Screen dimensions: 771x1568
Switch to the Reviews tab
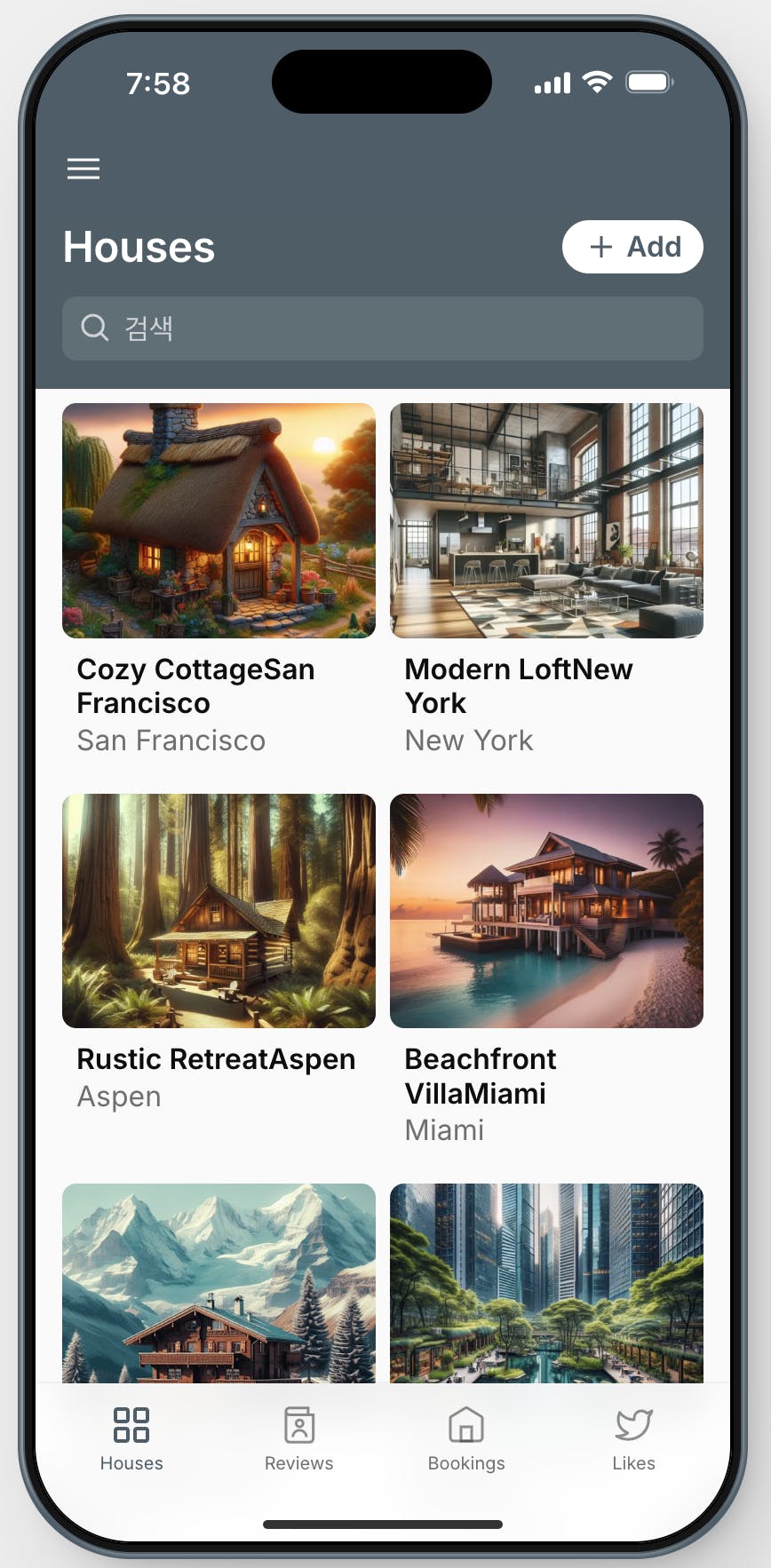point(299,1438)
